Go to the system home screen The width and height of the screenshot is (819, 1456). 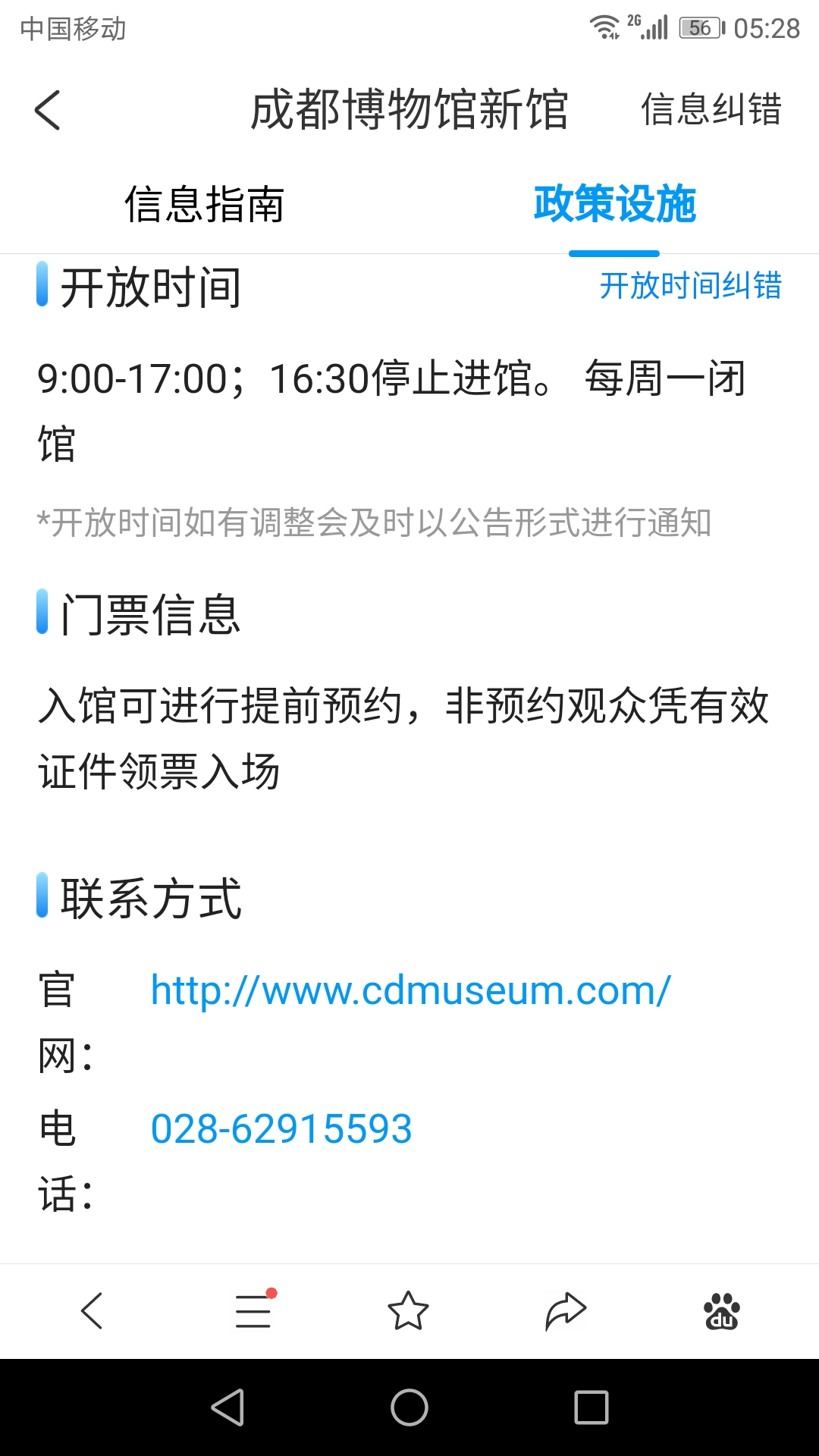coord(409,1407)
